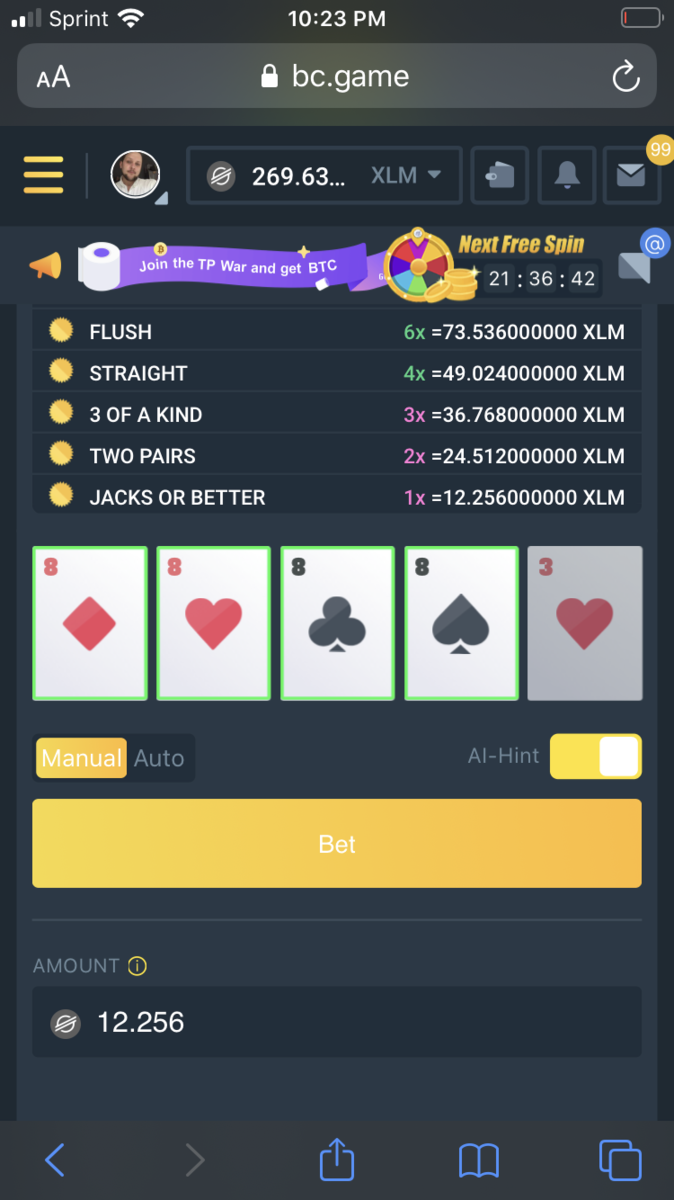Select the 8 of hearts card
The image size is (674, 1200).
214,623
